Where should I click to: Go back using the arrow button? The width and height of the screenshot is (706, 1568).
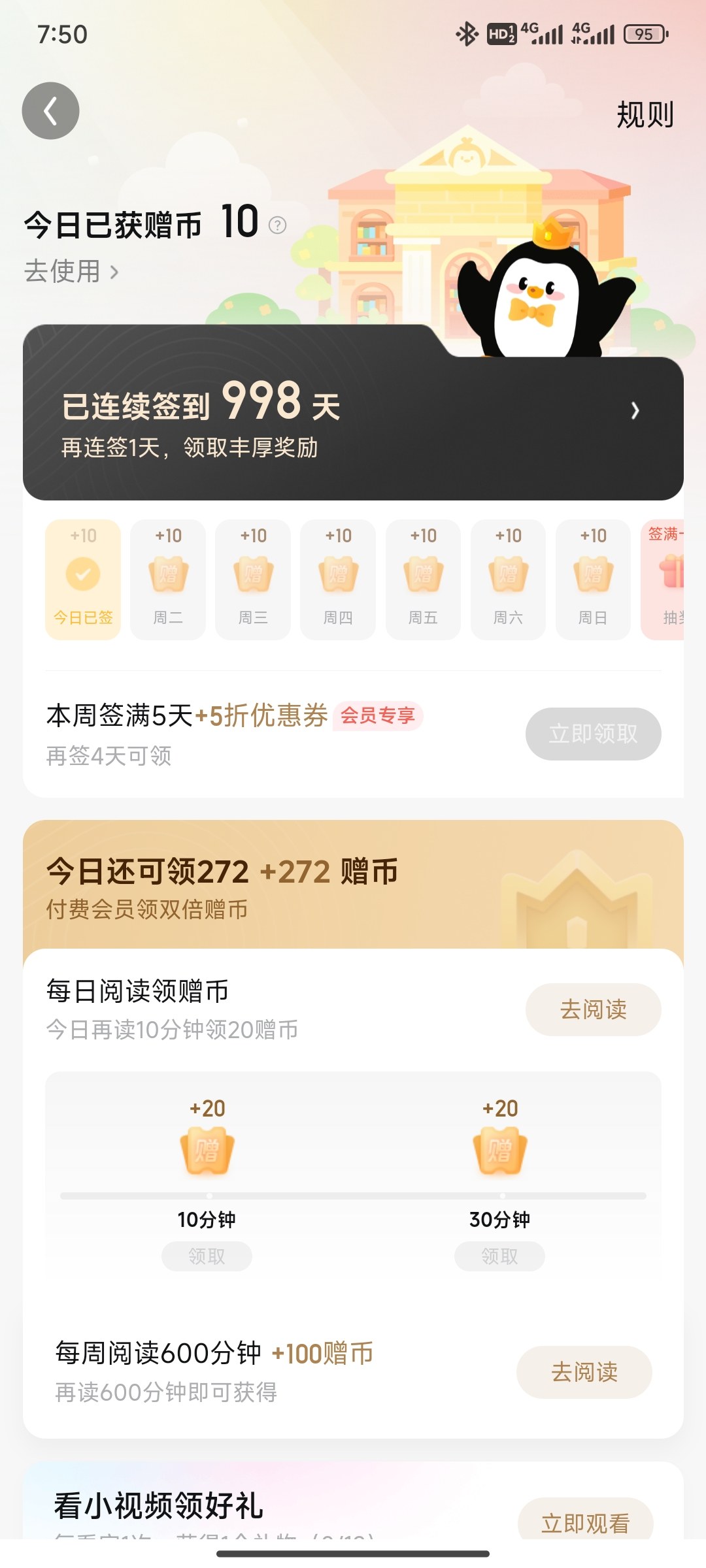50,110
